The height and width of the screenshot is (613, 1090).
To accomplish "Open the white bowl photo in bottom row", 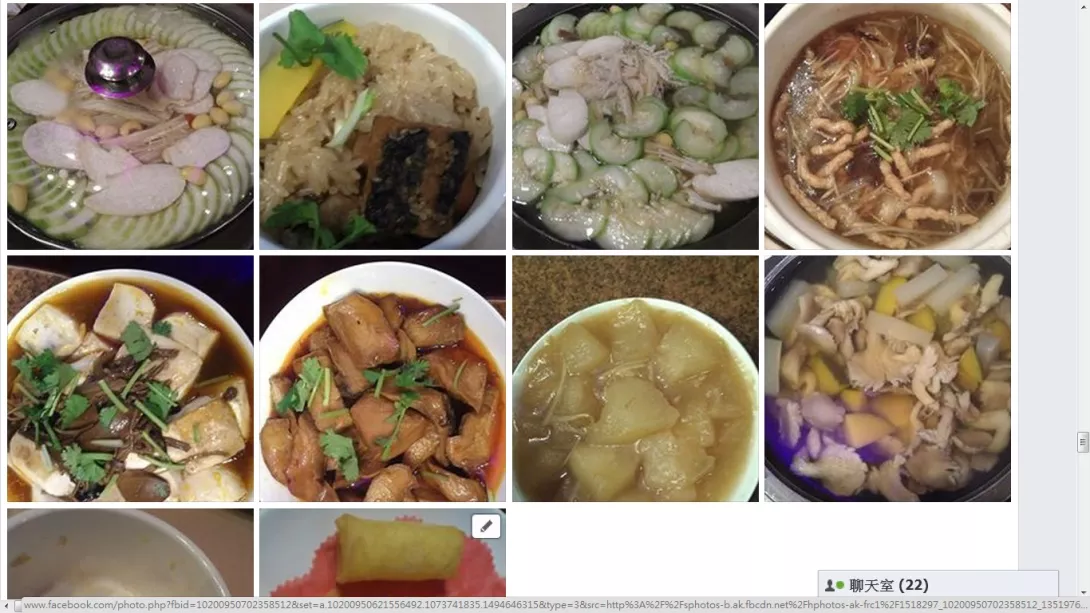I will pos(130,553).
